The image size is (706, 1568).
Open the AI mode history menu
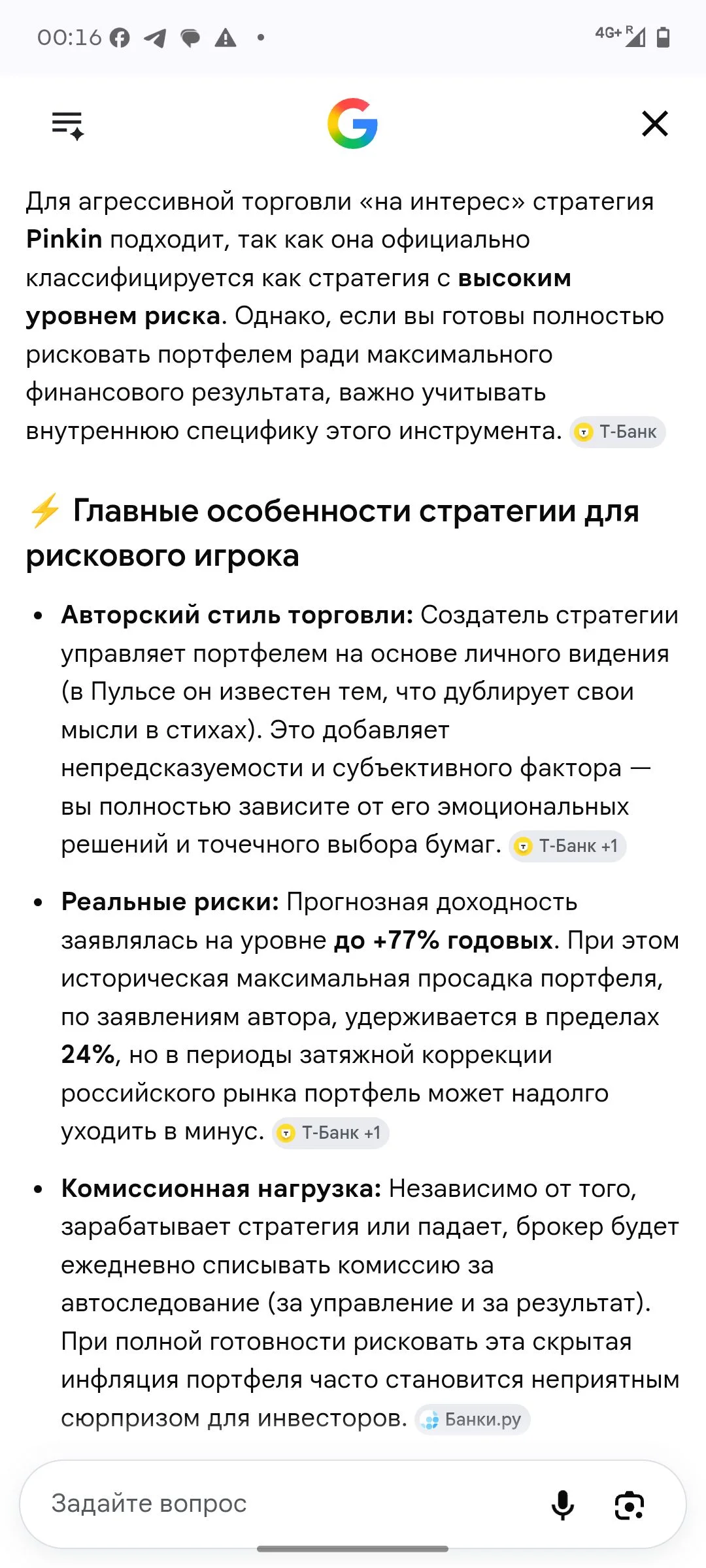tap(68, 124)
